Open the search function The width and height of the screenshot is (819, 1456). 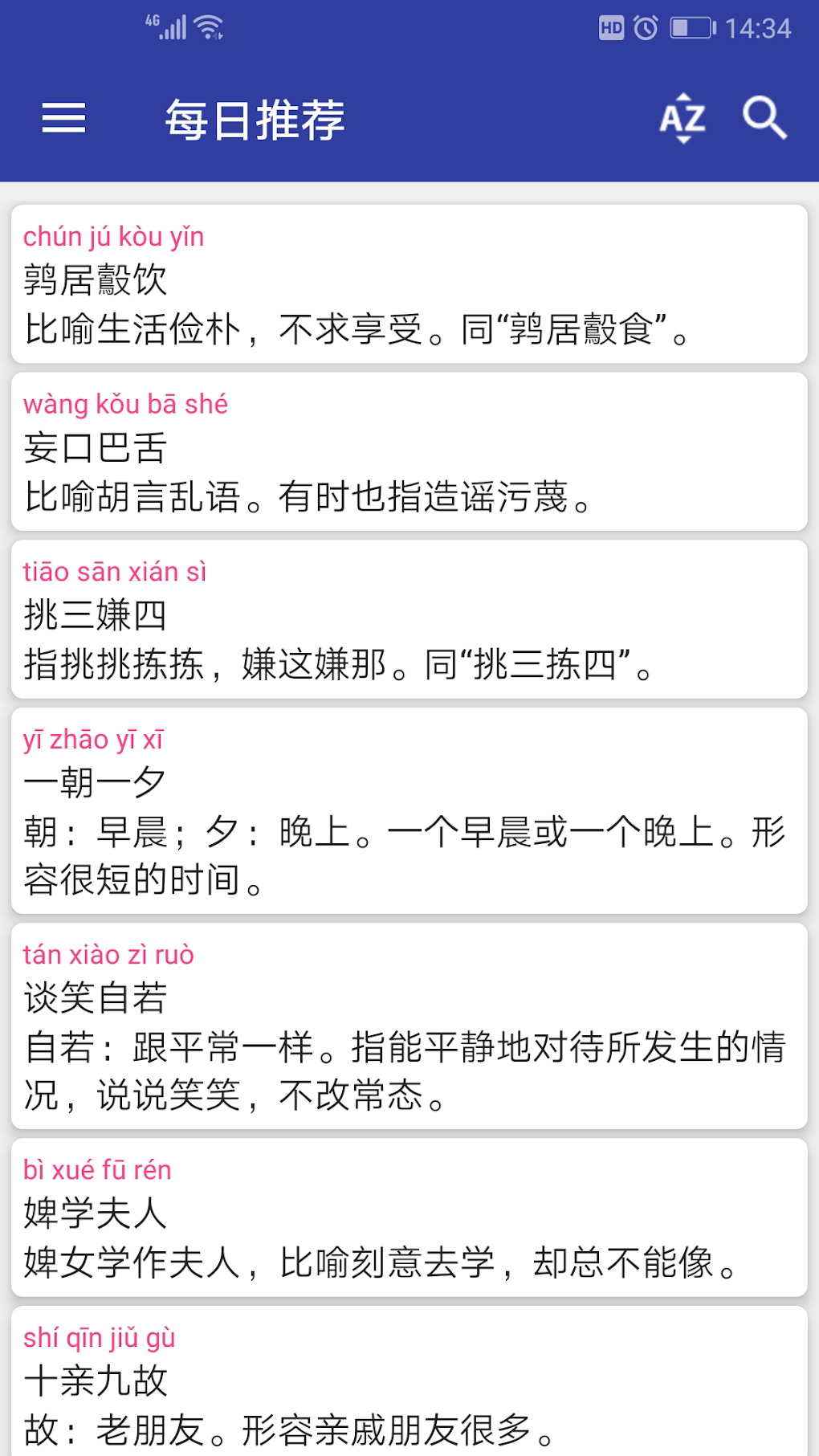[x=764, y=119]
